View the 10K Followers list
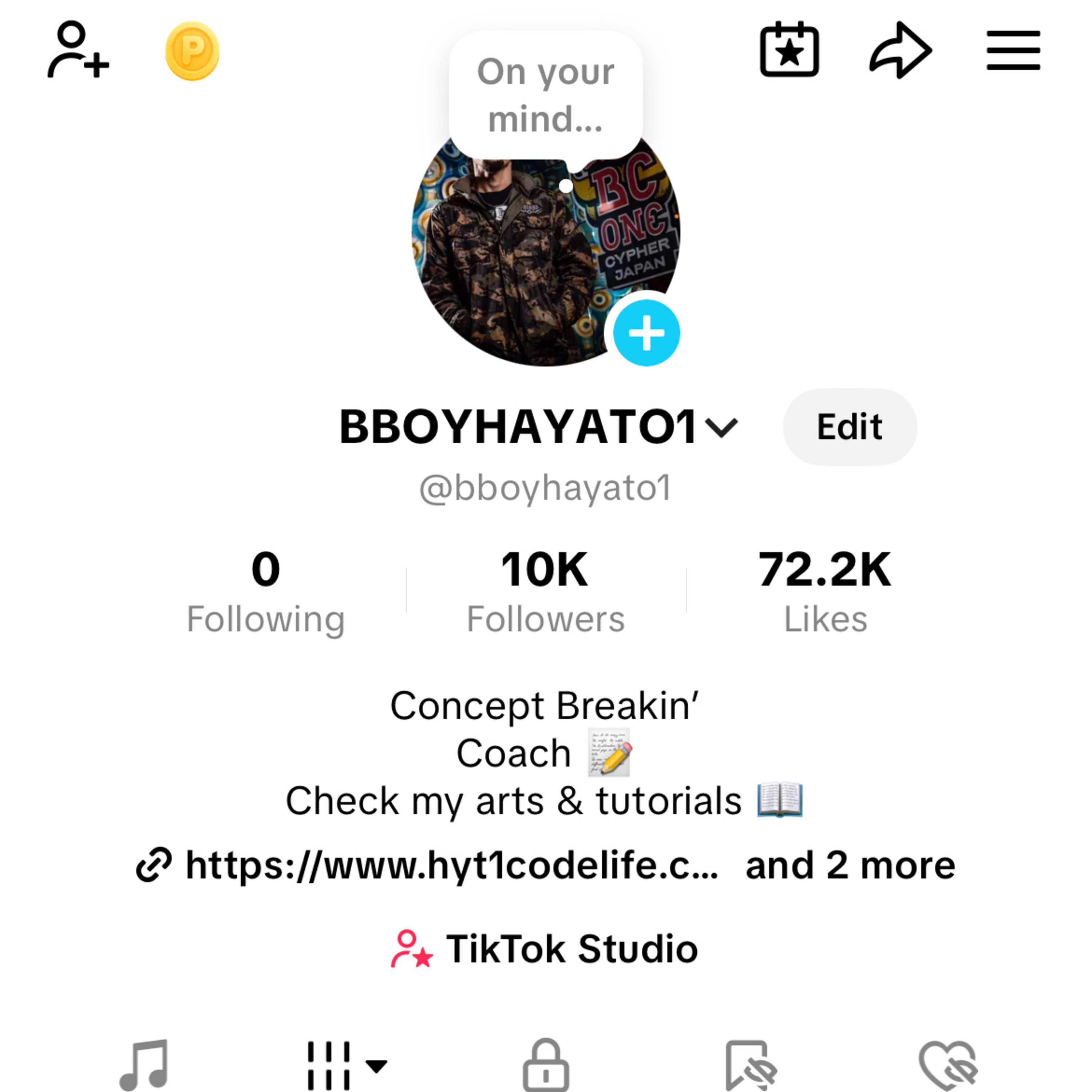The height and width of the screenshot is (1092, 1092). coord(545,592)
